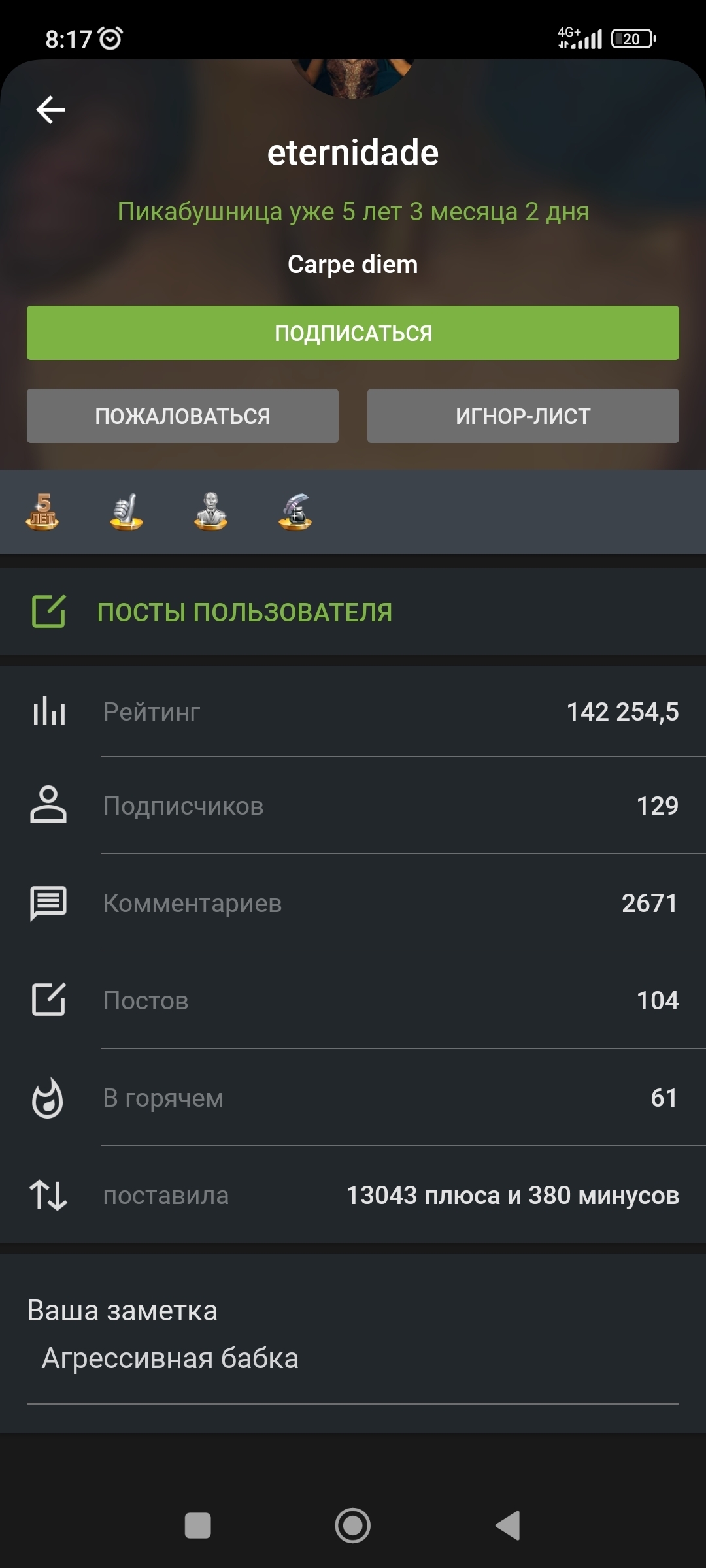Go back using the top arrow
The image size is (706, 1568).
[50, 109]
